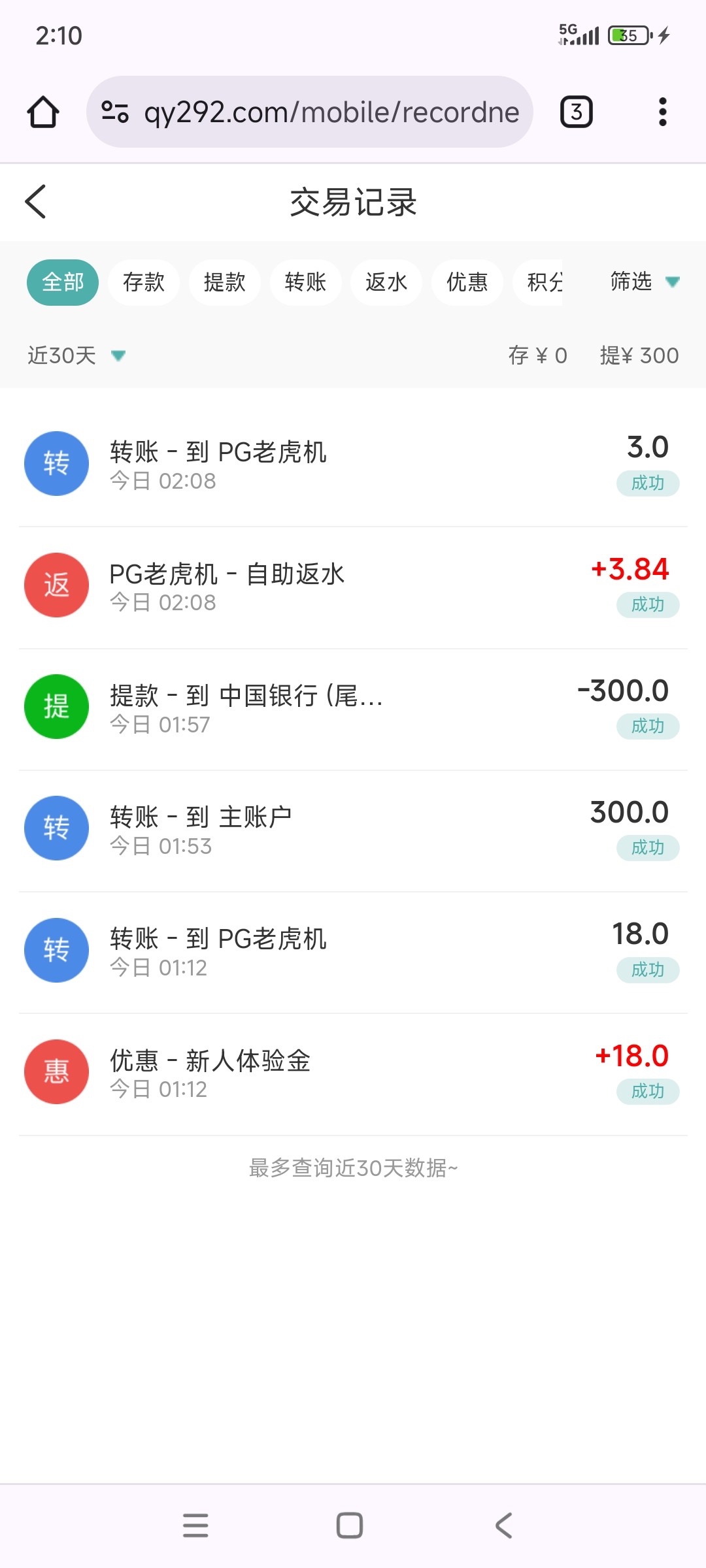Switch to the 提款 tab
706x1568 pixels.
click(224, 282)
